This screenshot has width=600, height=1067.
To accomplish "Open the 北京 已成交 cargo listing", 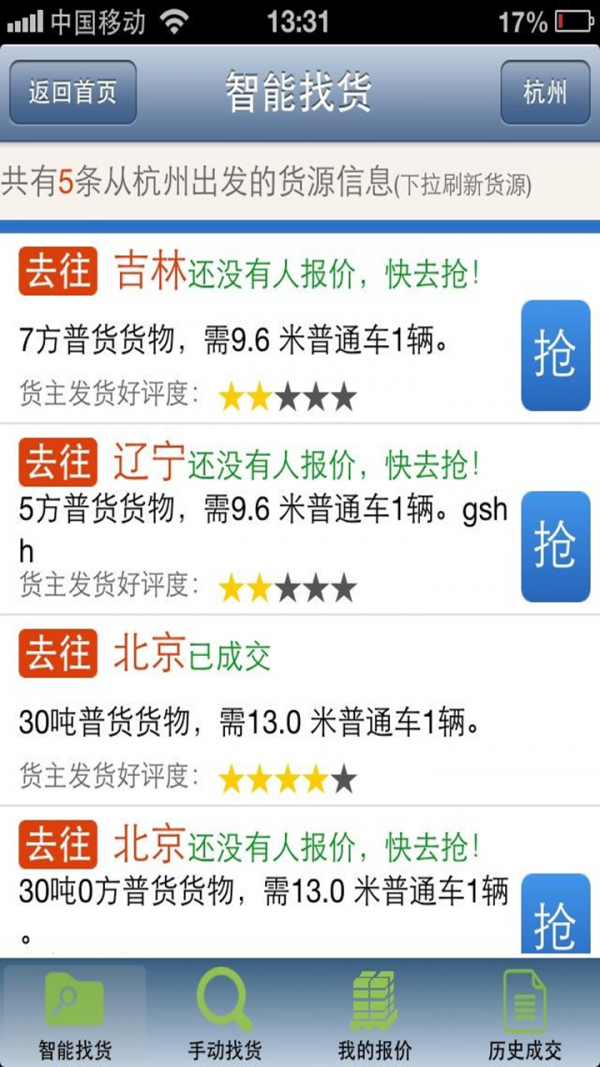I will coord(300,710).
